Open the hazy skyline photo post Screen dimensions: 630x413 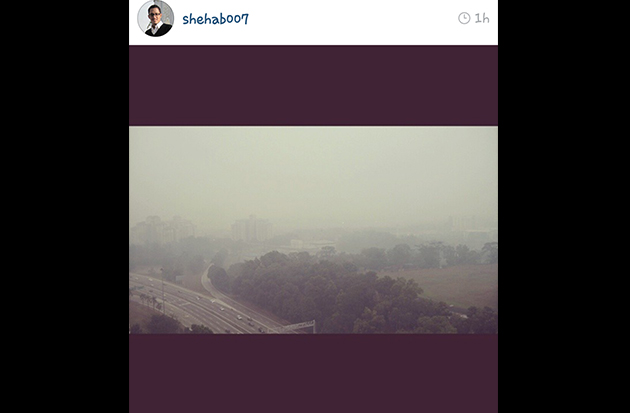313,229
